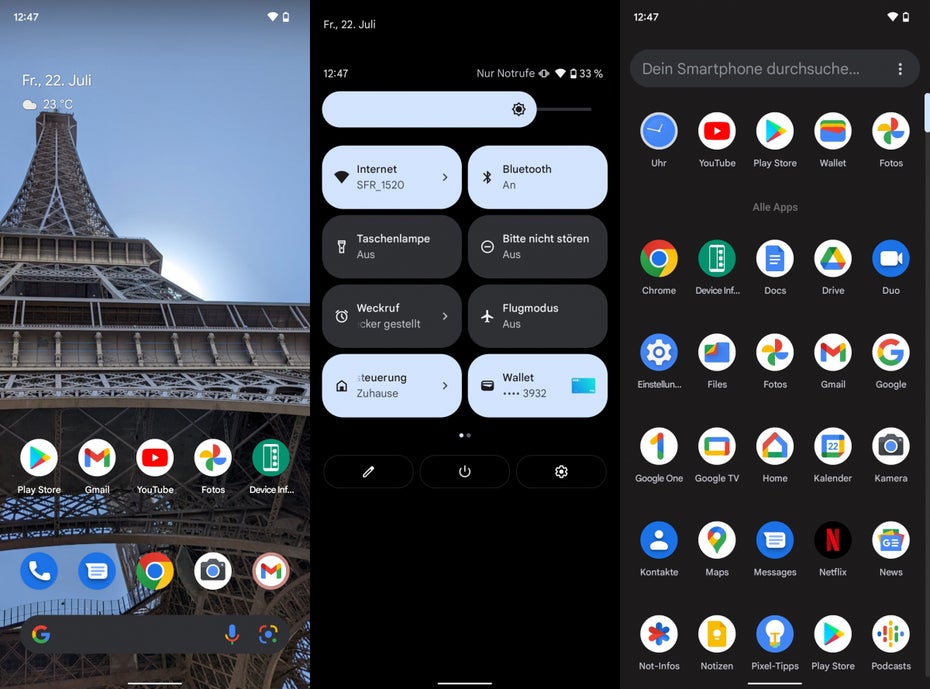Open the Weckruf alarm tile
The width and height of the screenshot is (930, 689).
pyautogui.click(x=391, y=316)
